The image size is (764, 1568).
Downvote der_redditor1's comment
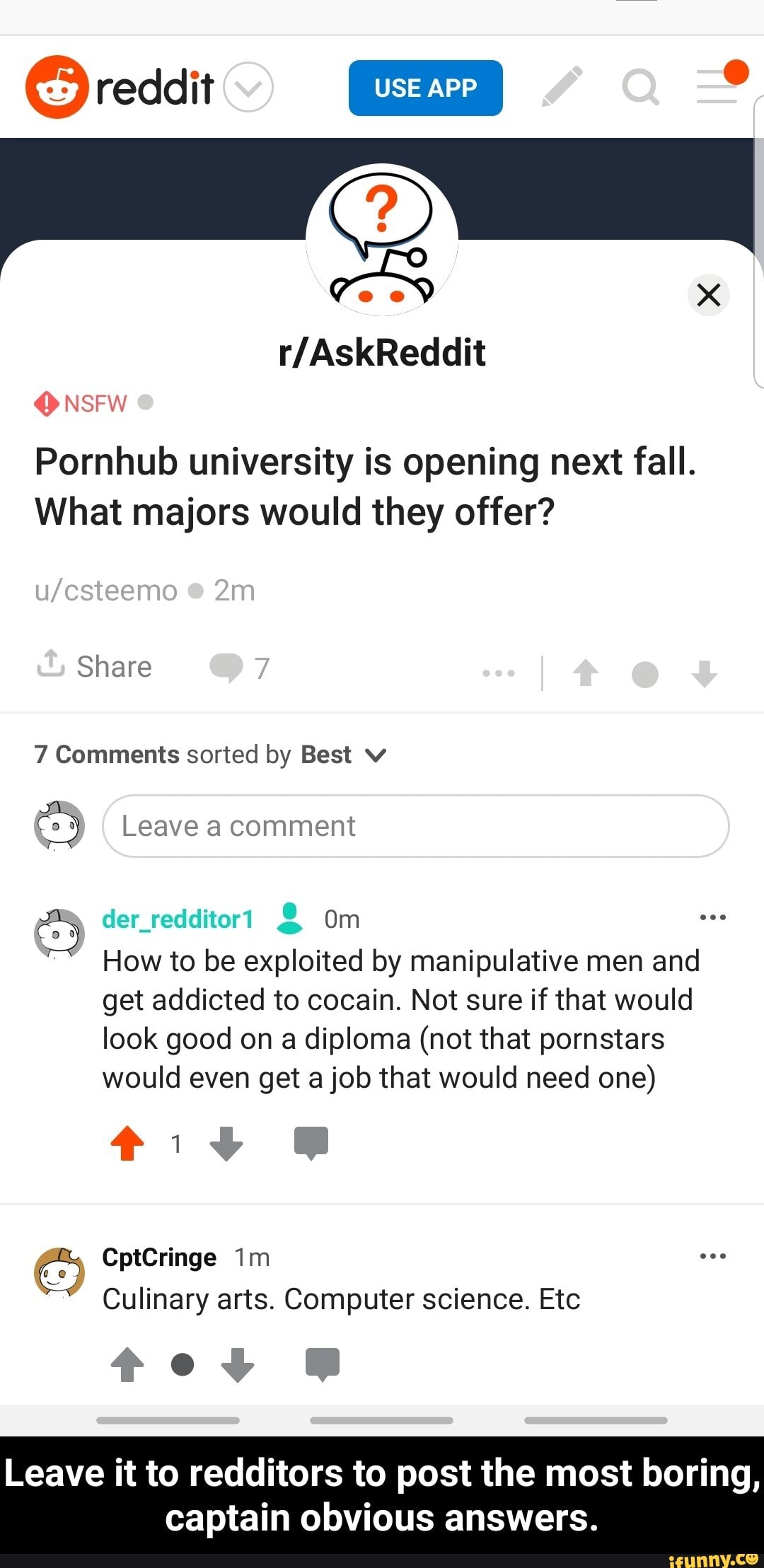coord(226,1143)
